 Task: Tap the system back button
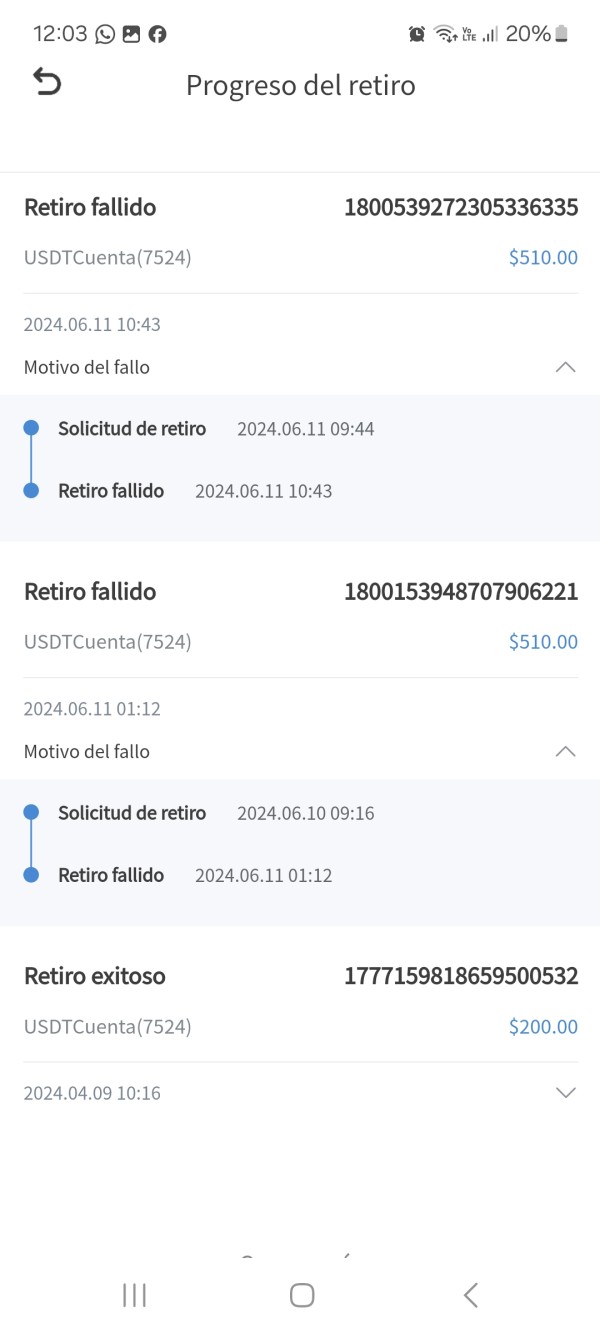click(470, 1296)
